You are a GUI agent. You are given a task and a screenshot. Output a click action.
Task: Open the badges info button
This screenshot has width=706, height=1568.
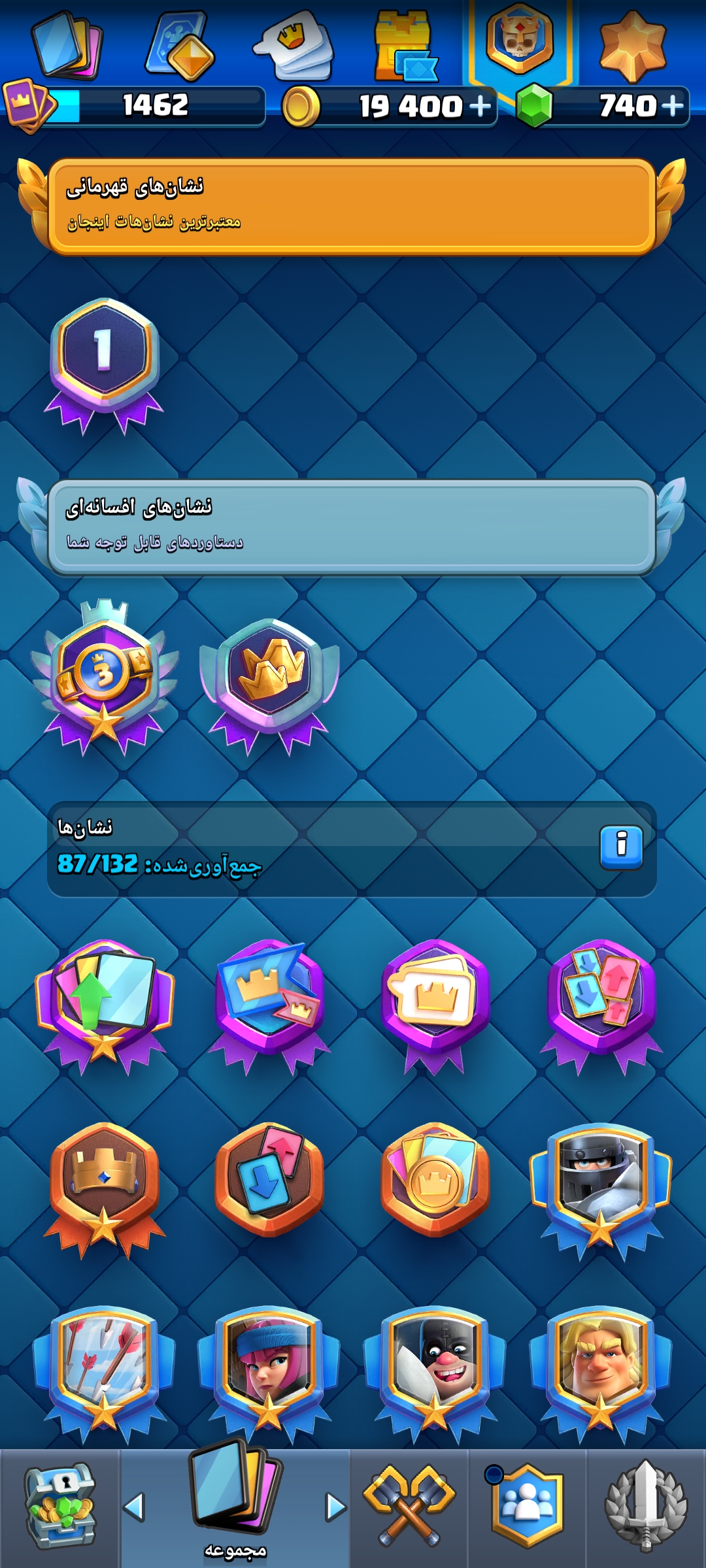(x=621, y=847)
